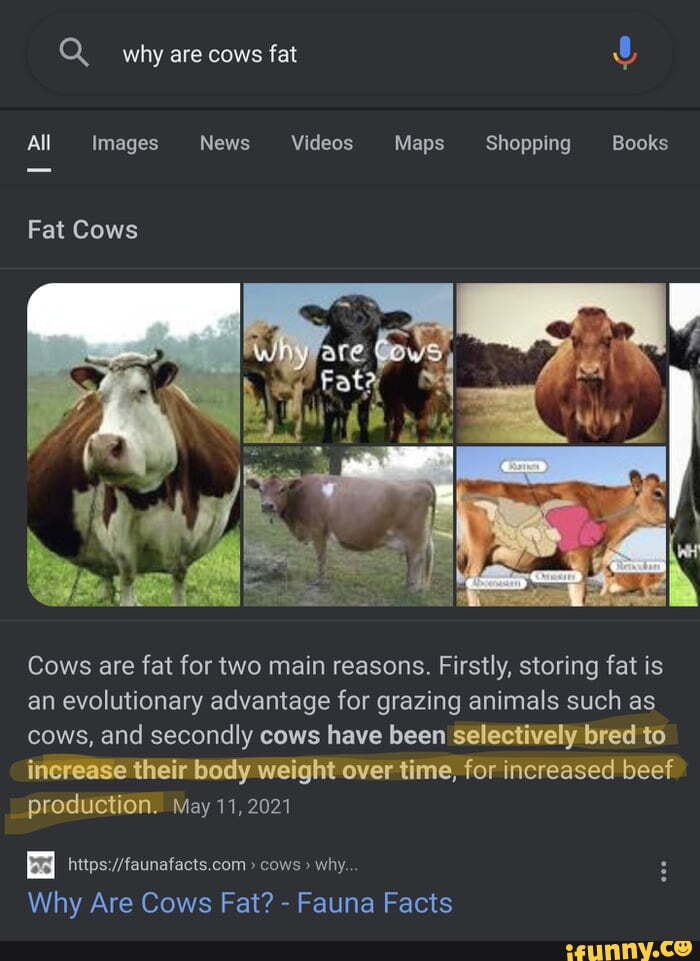Open the cow stomach diagram image
The image size is (700, 961).
point(561,526)
